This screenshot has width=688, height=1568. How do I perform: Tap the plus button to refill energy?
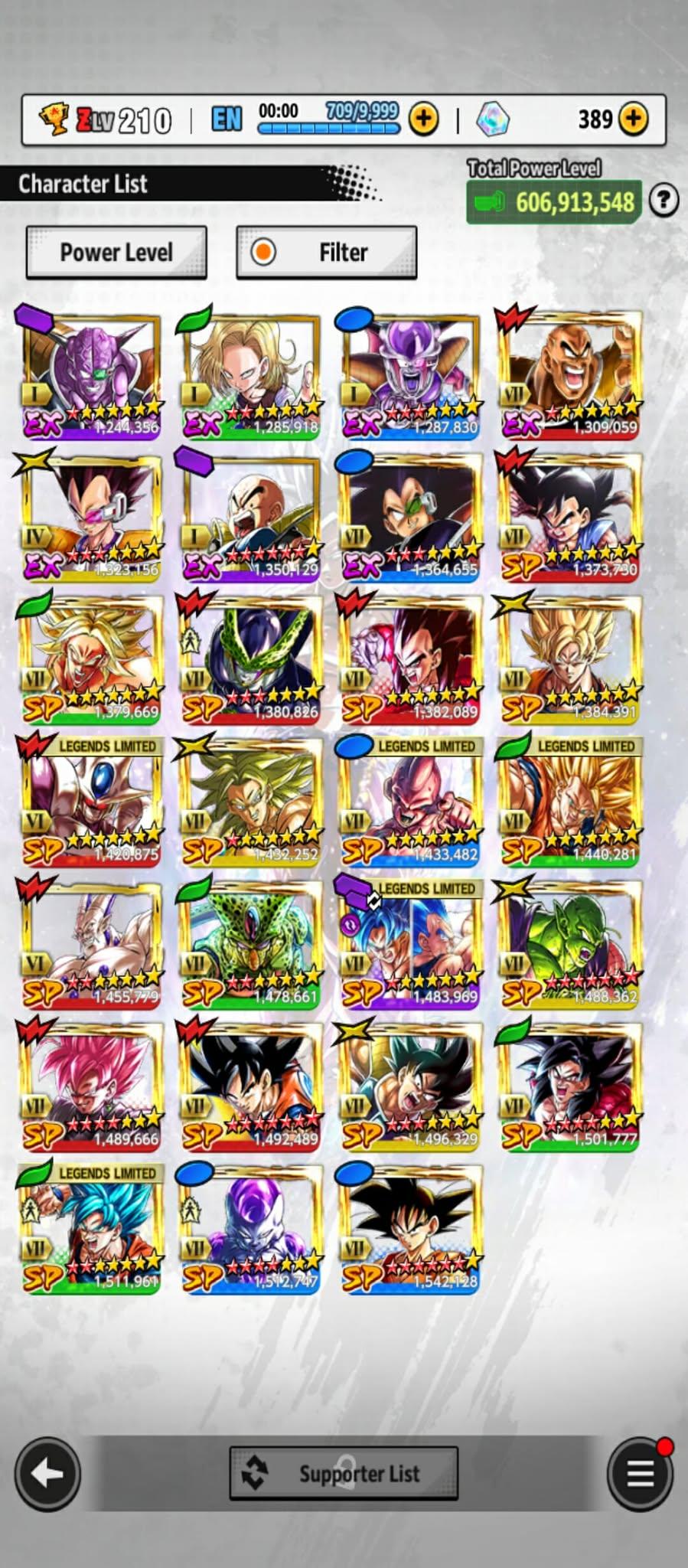[x=423, y=119]
